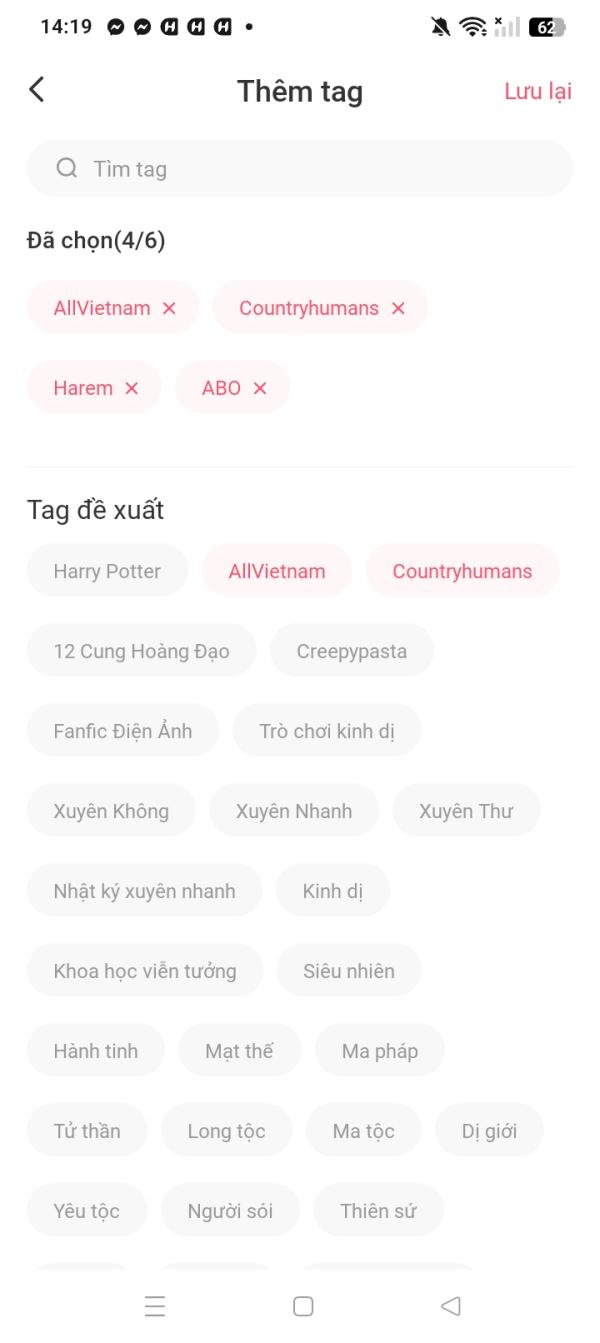Pick the Xuyên Không tag

[111, 811]
